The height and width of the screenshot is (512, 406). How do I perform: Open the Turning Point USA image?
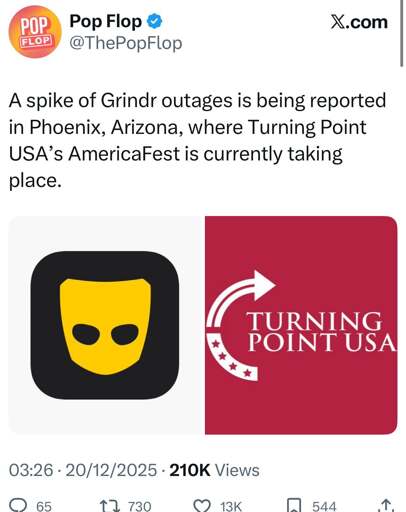[301, 325]
